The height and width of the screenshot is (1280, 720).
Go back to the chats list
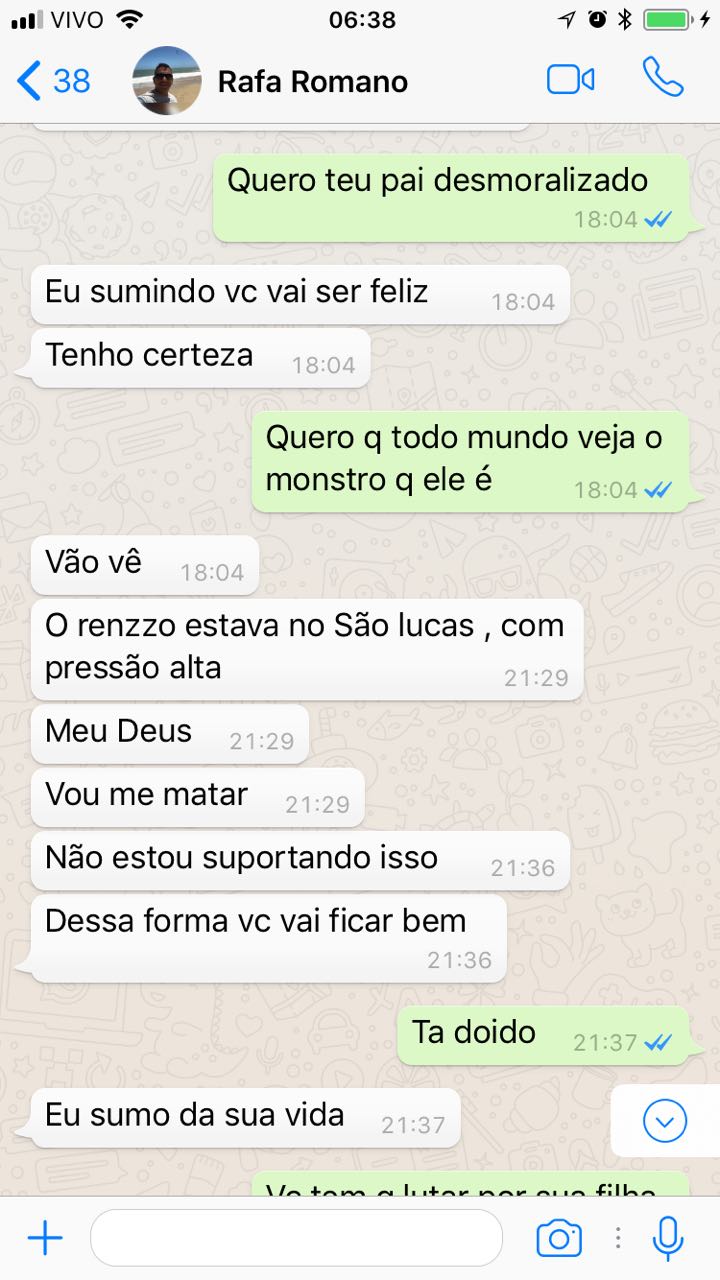54,80
